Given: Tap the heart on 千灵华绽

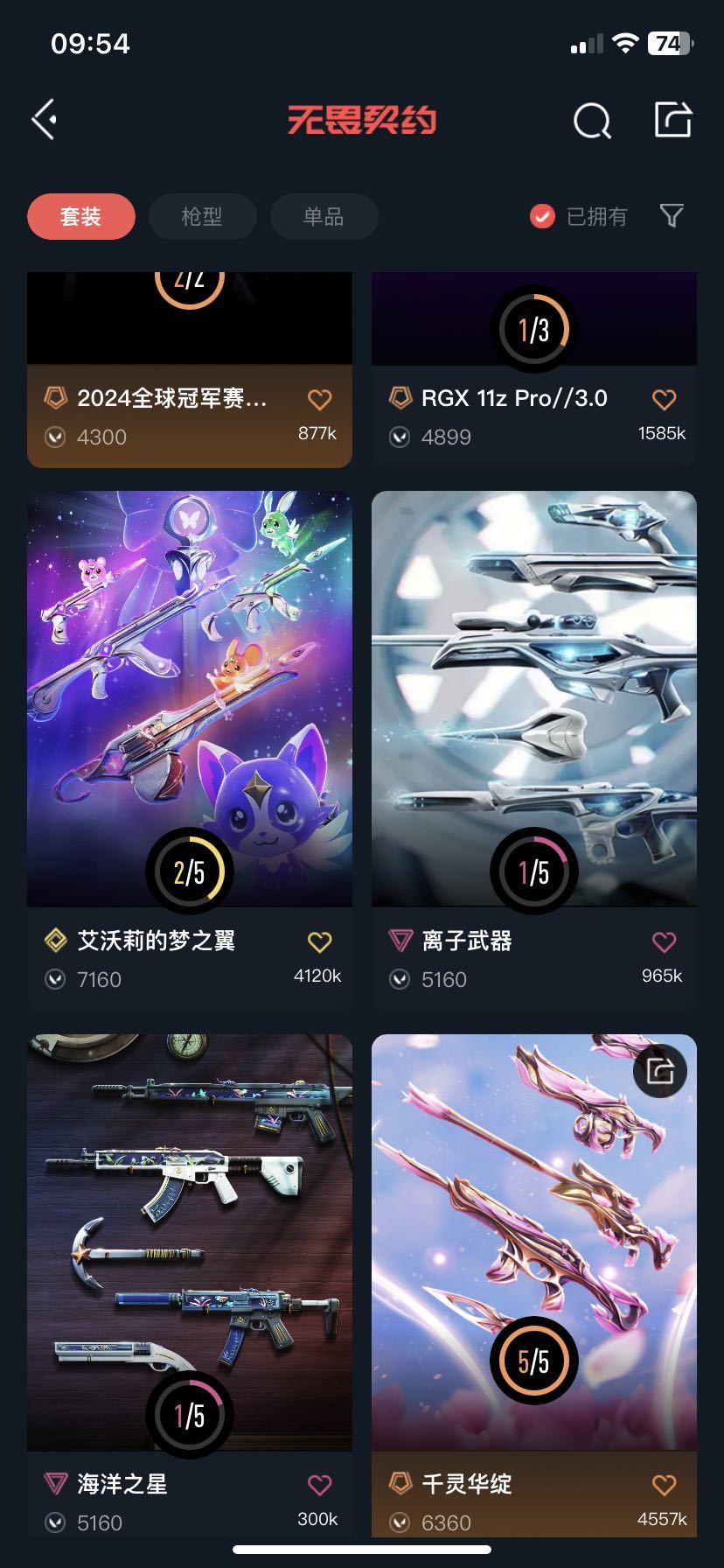Looking at the screenshot, I should pos(665,1485).
